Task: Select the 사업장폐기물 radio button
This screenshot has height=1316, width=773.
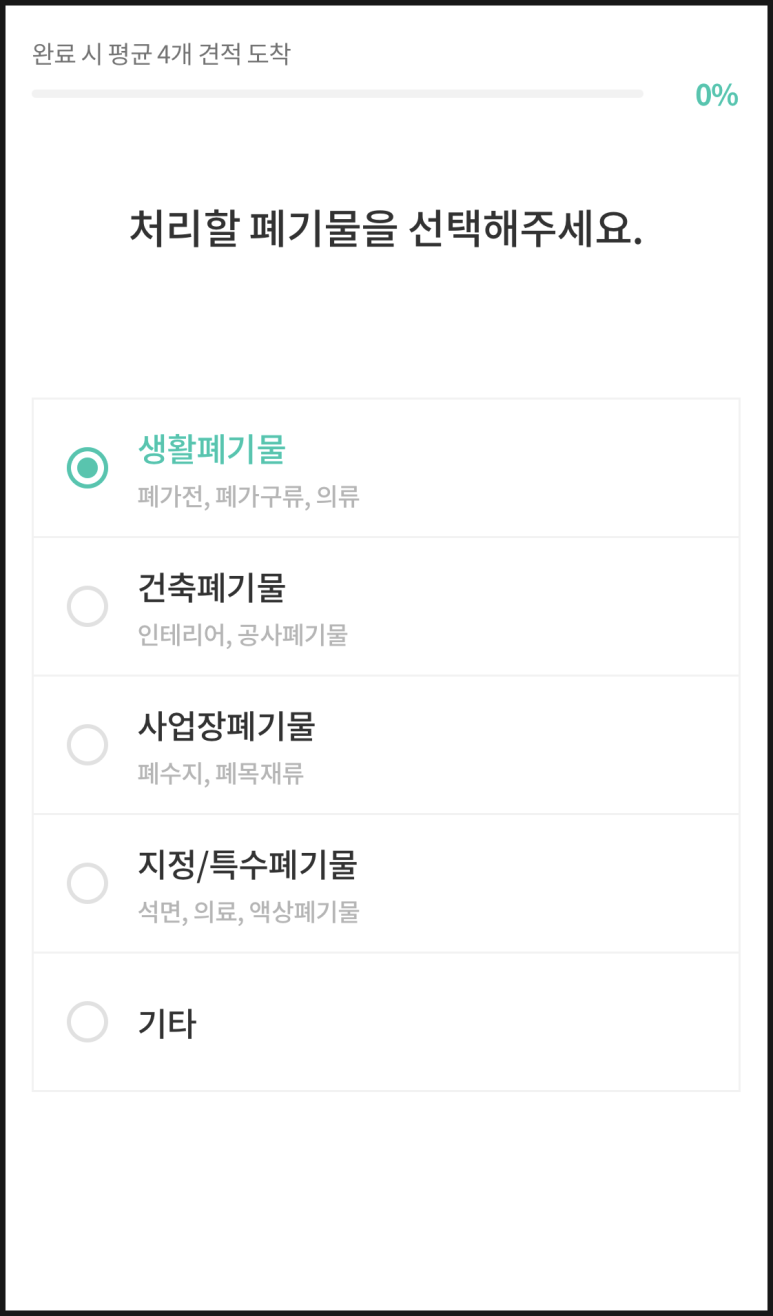Action: tap(88, 745)
